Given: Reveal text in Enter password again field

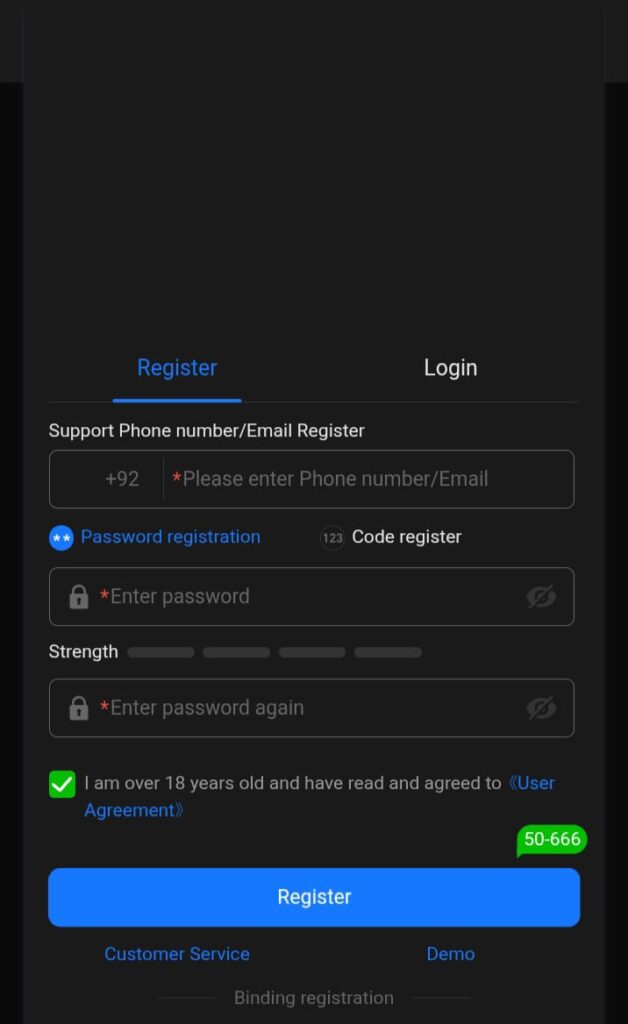Looking at the screenshot, I should [x=541, y=708].
